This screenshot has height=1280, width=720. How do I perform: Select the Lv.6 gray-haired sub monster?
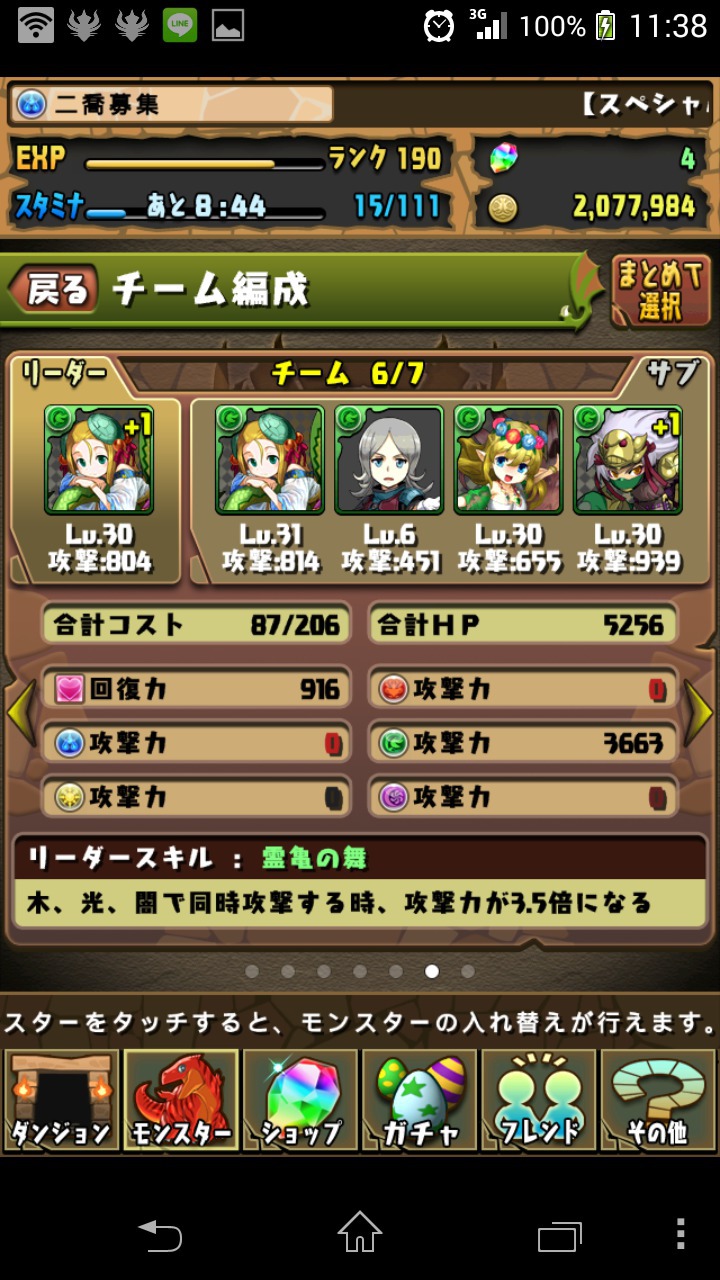point(389,459)
